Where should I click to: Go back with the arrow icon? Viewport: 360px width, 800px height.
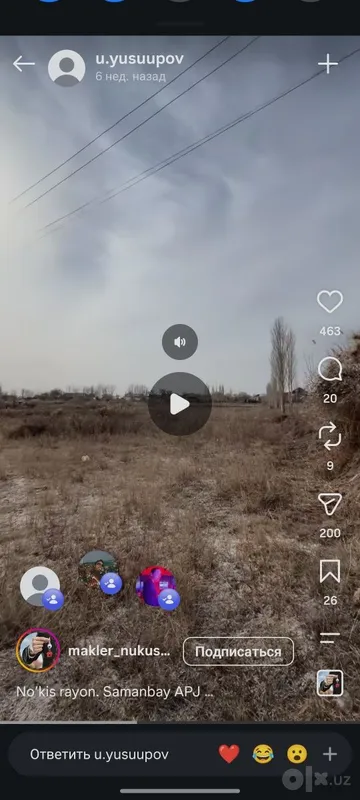(23, 64)
